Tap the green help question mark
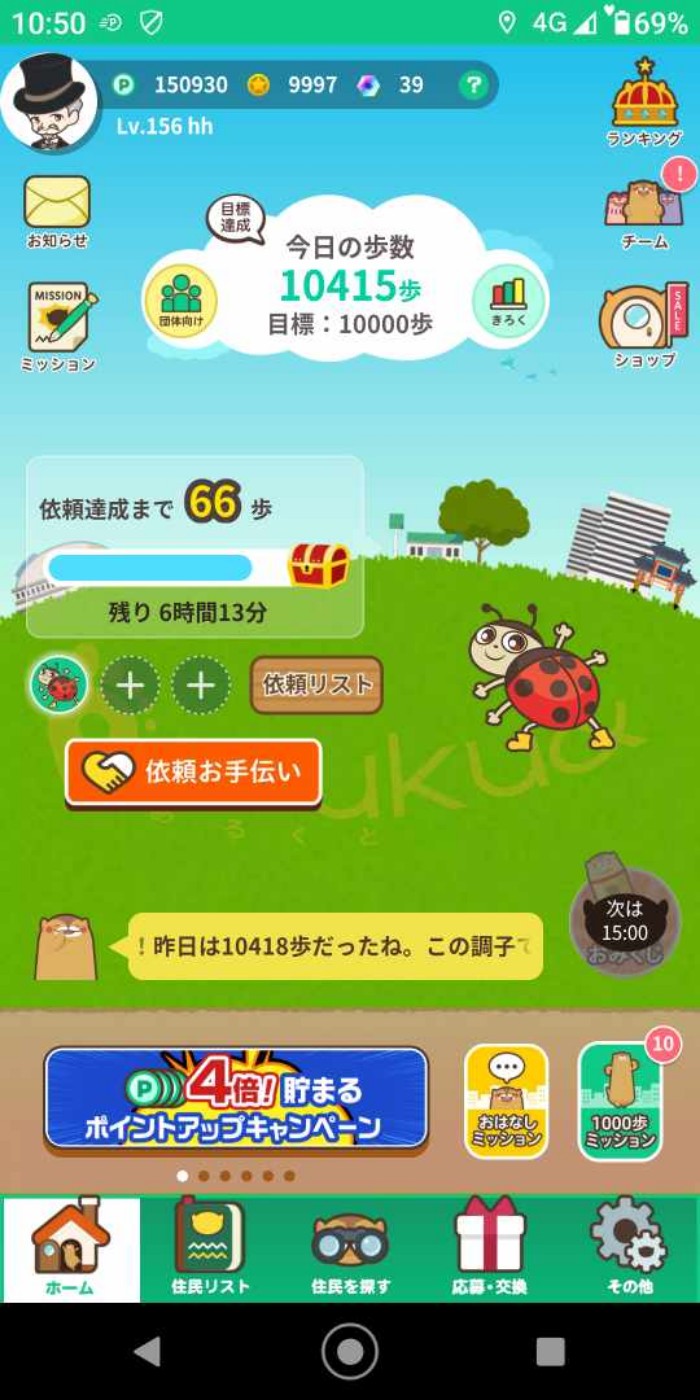 (x=473, y=85)
